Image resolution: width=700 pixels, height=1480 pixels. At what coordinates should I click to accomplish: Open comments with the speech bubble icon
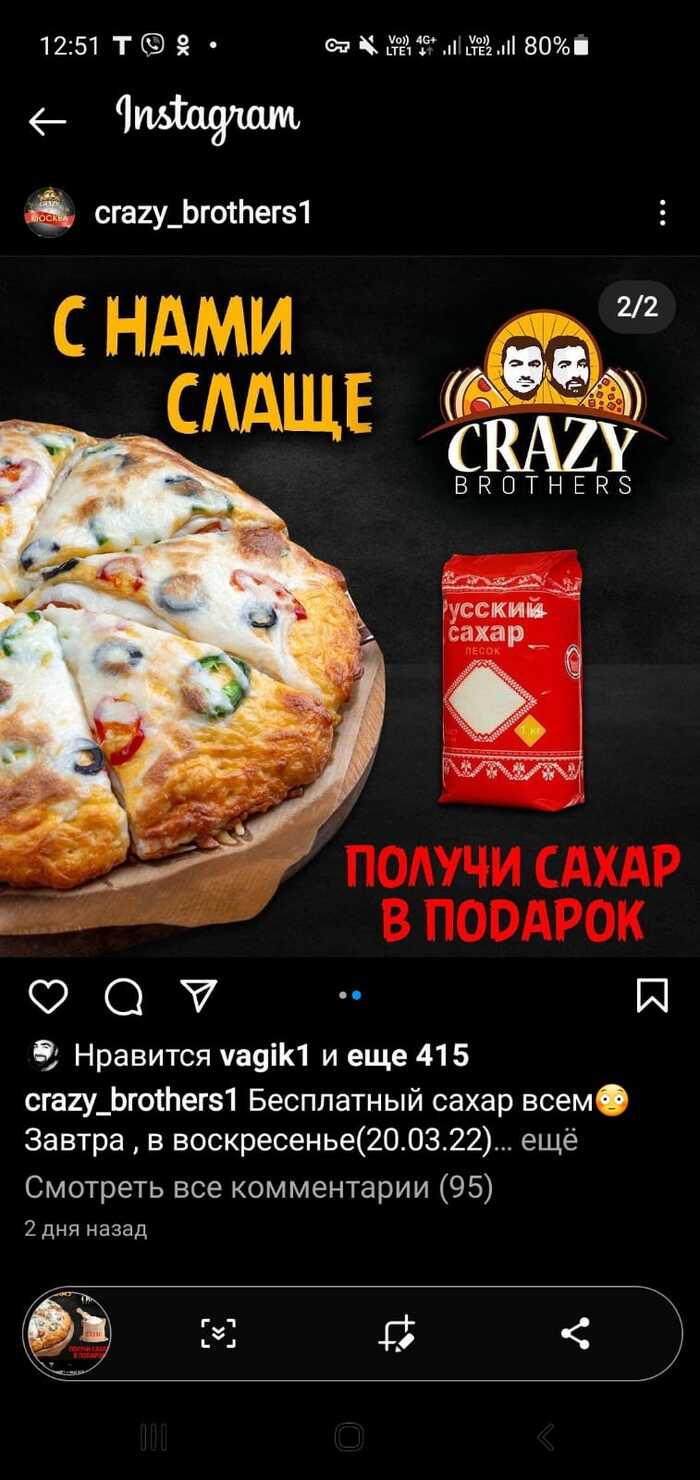tap(123, 996)
